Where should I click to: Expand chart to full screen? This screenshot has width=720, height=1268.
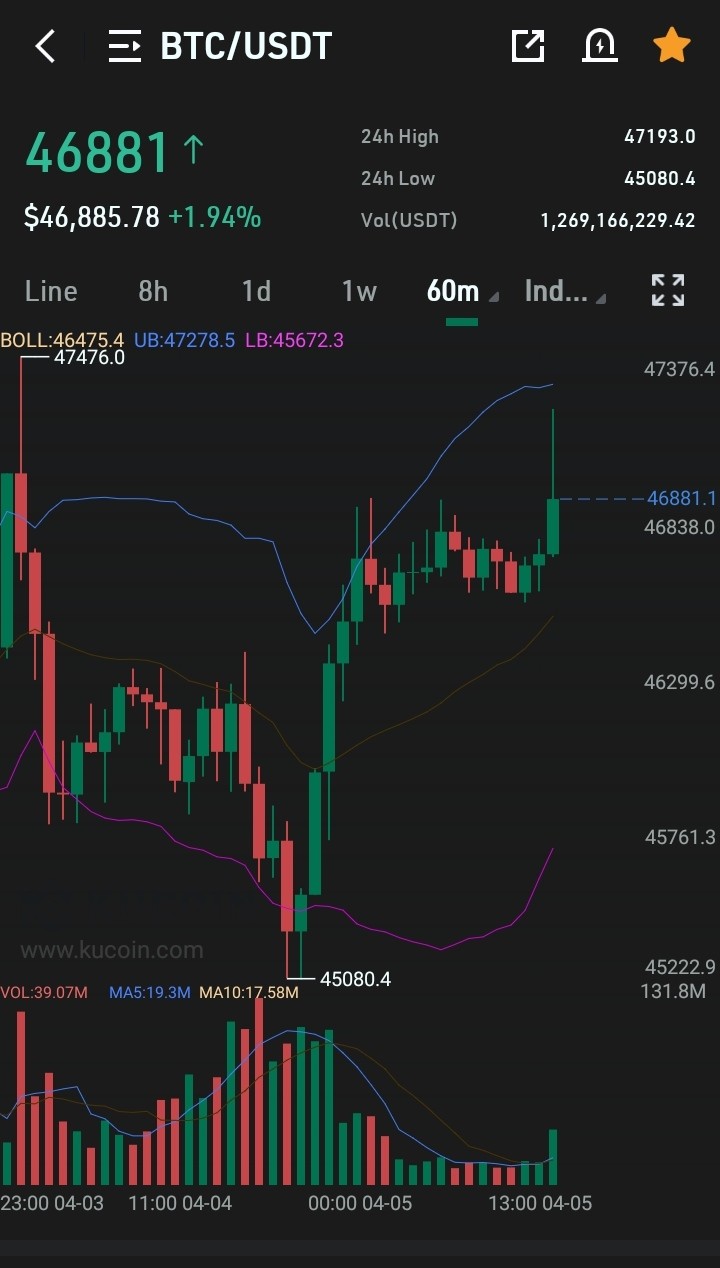[x=668, y=290]
